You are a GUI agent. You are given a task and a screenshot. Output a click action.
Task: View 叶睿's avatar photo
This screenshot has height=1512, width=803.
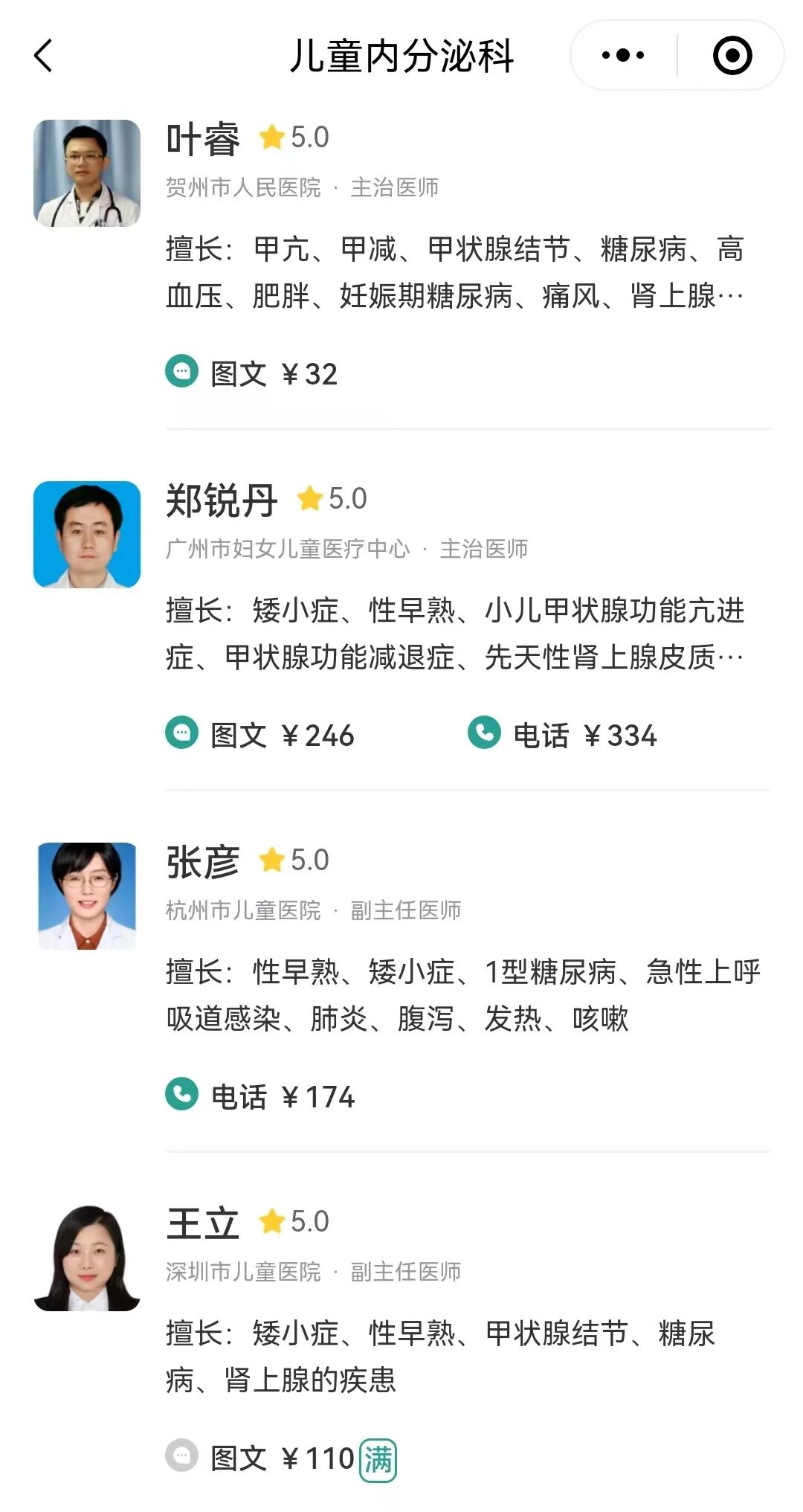coord(87,173)
